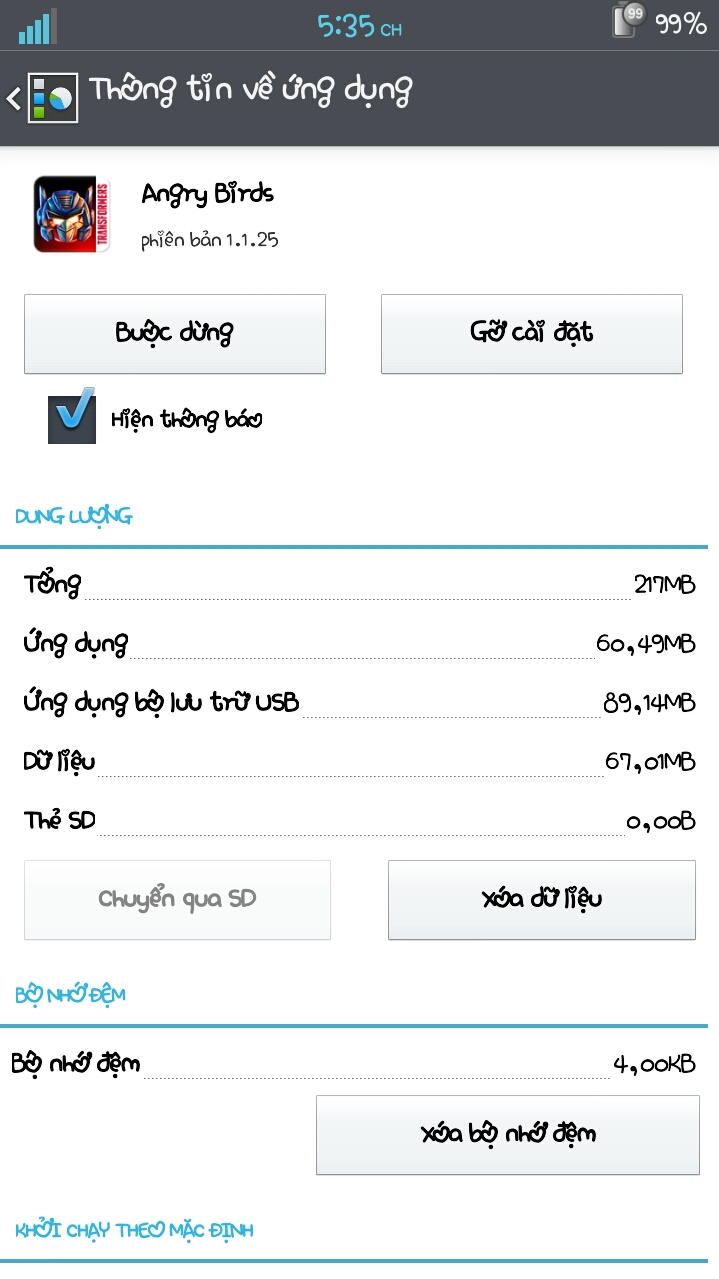Screen dimensions: 719x1279
Task: Clear app data with Xóa dữ liệu
Action: click(x=541, y=899)
